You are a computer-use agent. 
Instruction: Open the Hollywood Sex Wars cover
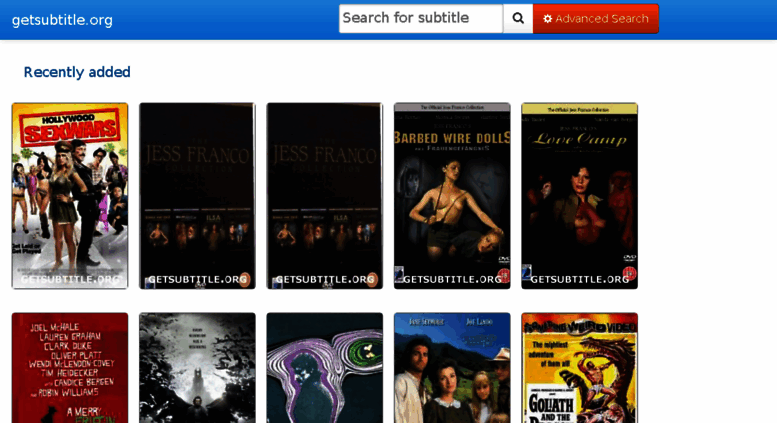point(70,196)
